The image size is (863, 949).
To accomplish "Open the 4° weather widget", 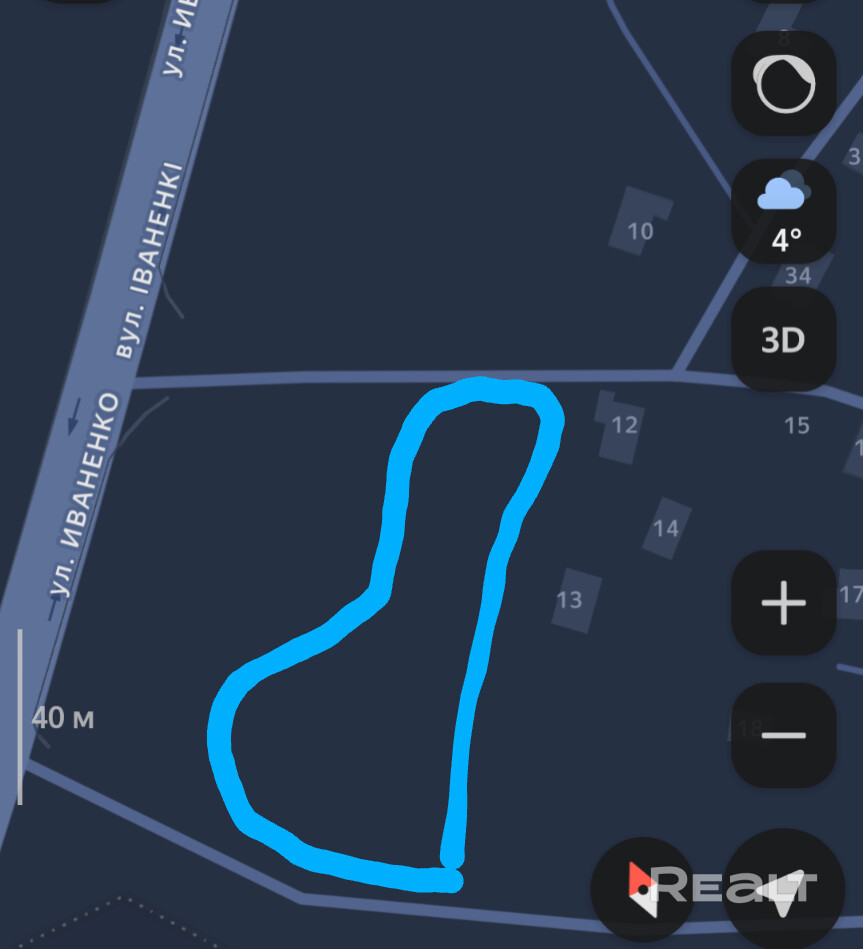I will tap(784, 211).
